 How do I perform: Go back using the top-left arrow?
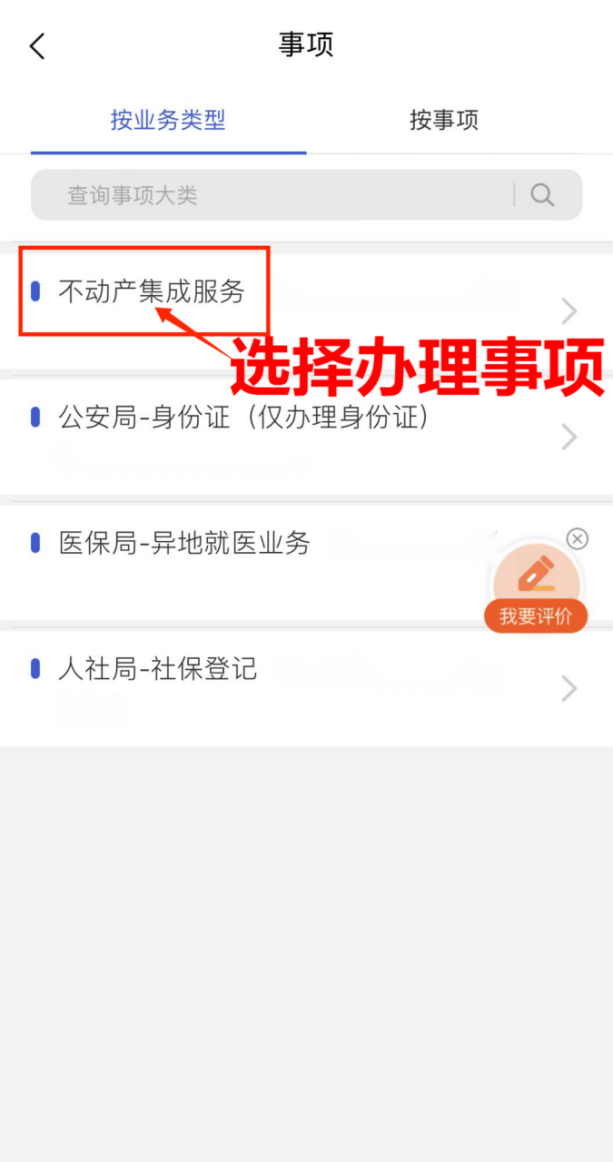click(x=38, y=46)
